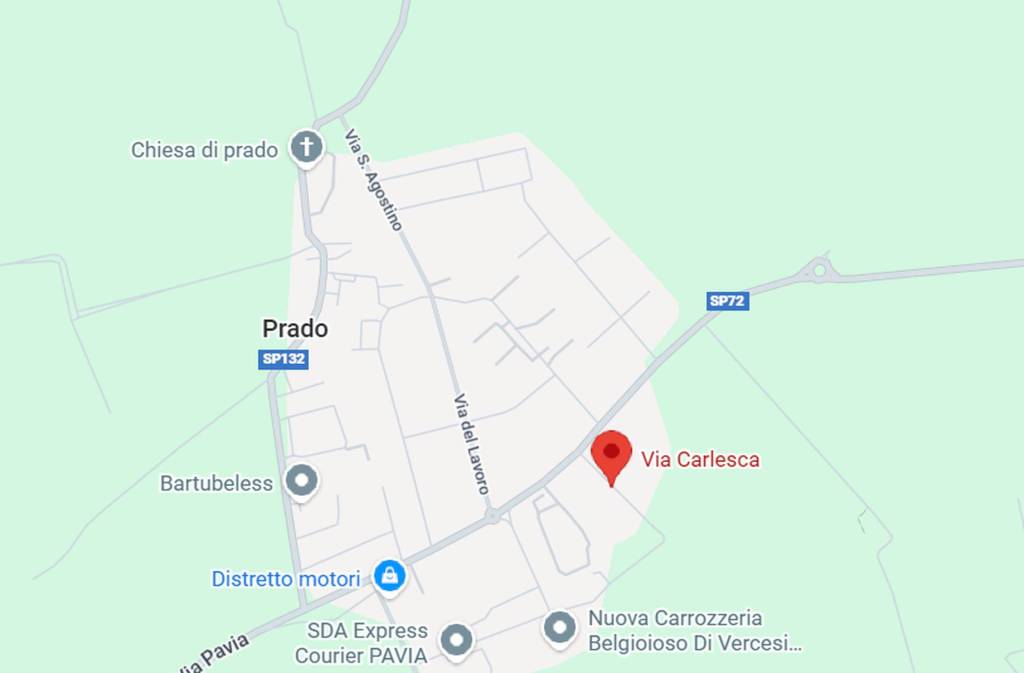1024x673 pixels.
Task: Select the Bartubeless place marker
Action: [x=301, y=482]
